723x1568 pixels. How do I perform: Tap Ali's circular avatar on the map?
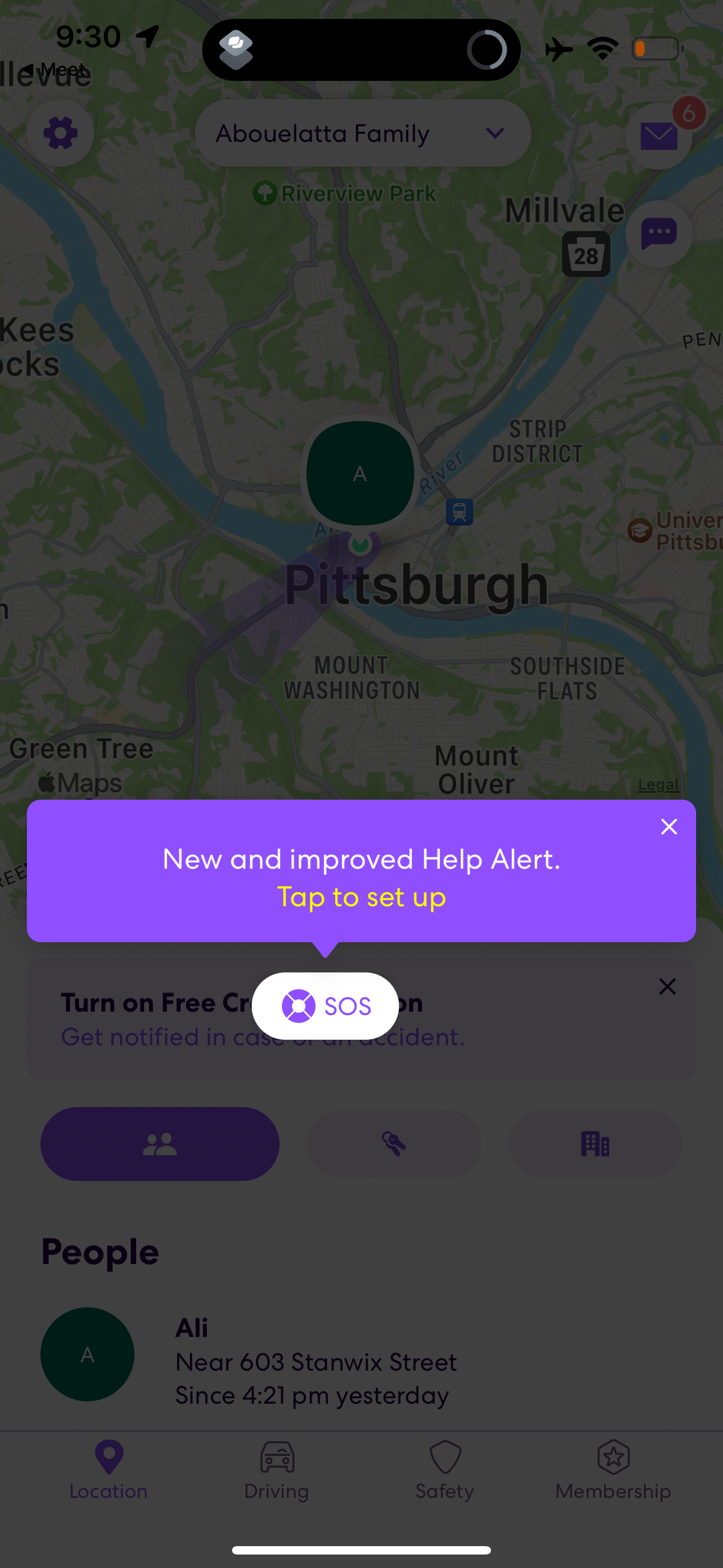[360, 473]
